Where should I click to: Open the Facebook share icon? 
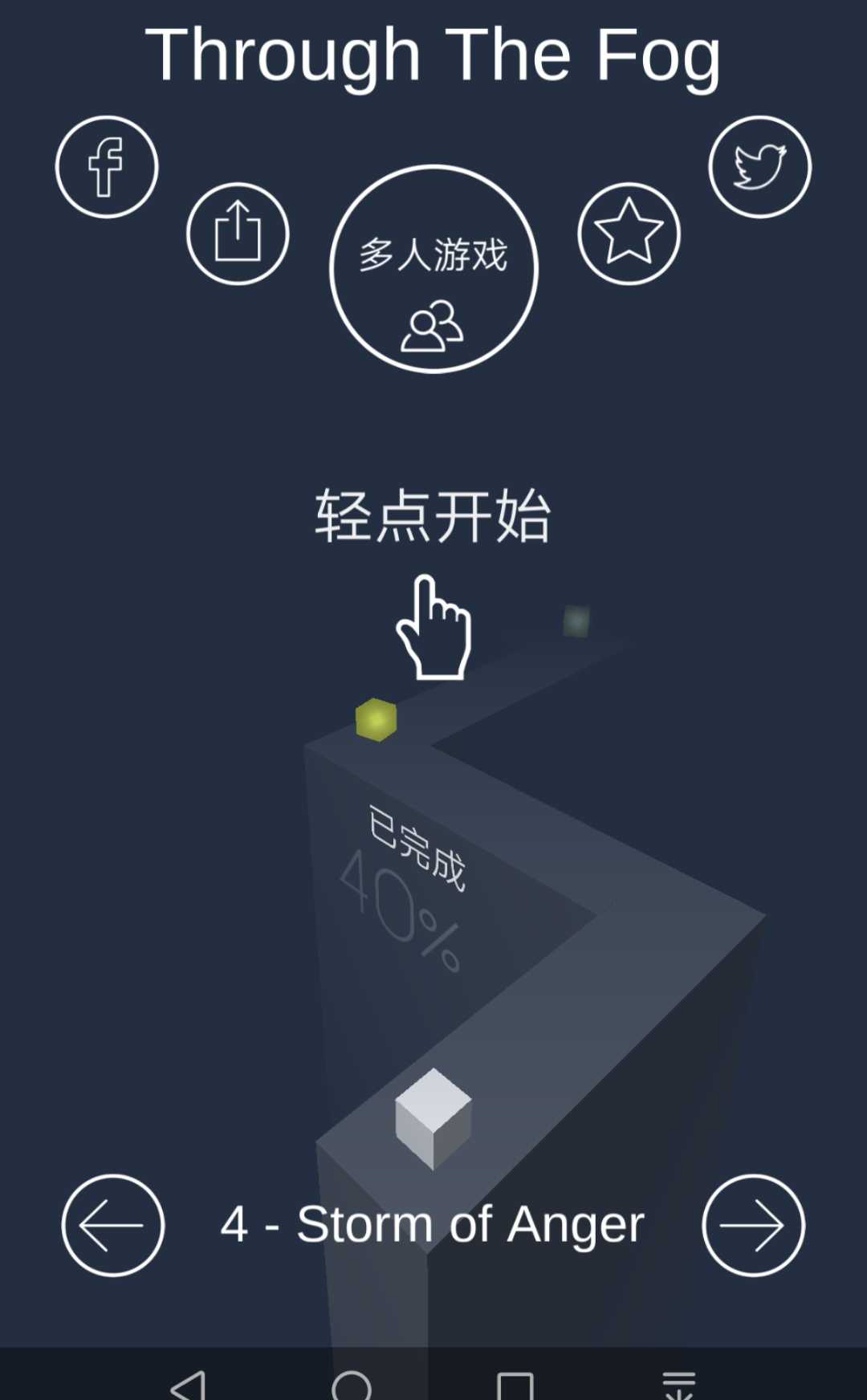[x=107, y=167]
